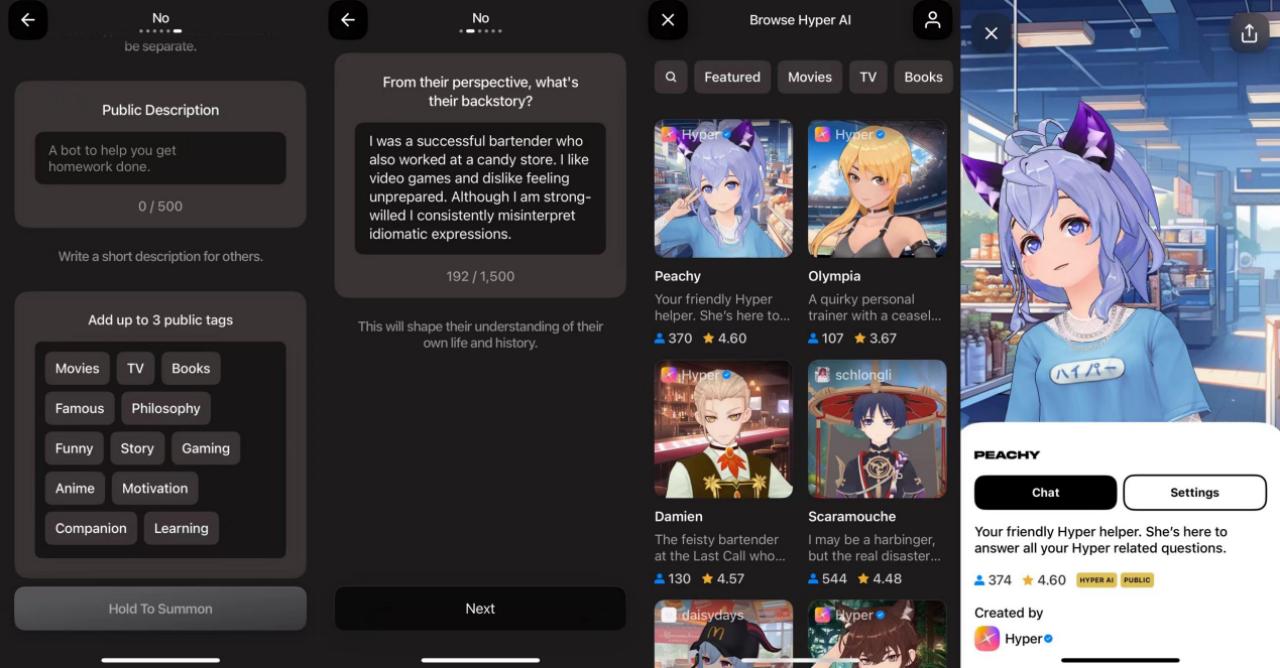Tap the Hold To Summon button

(x=160, y=608)
